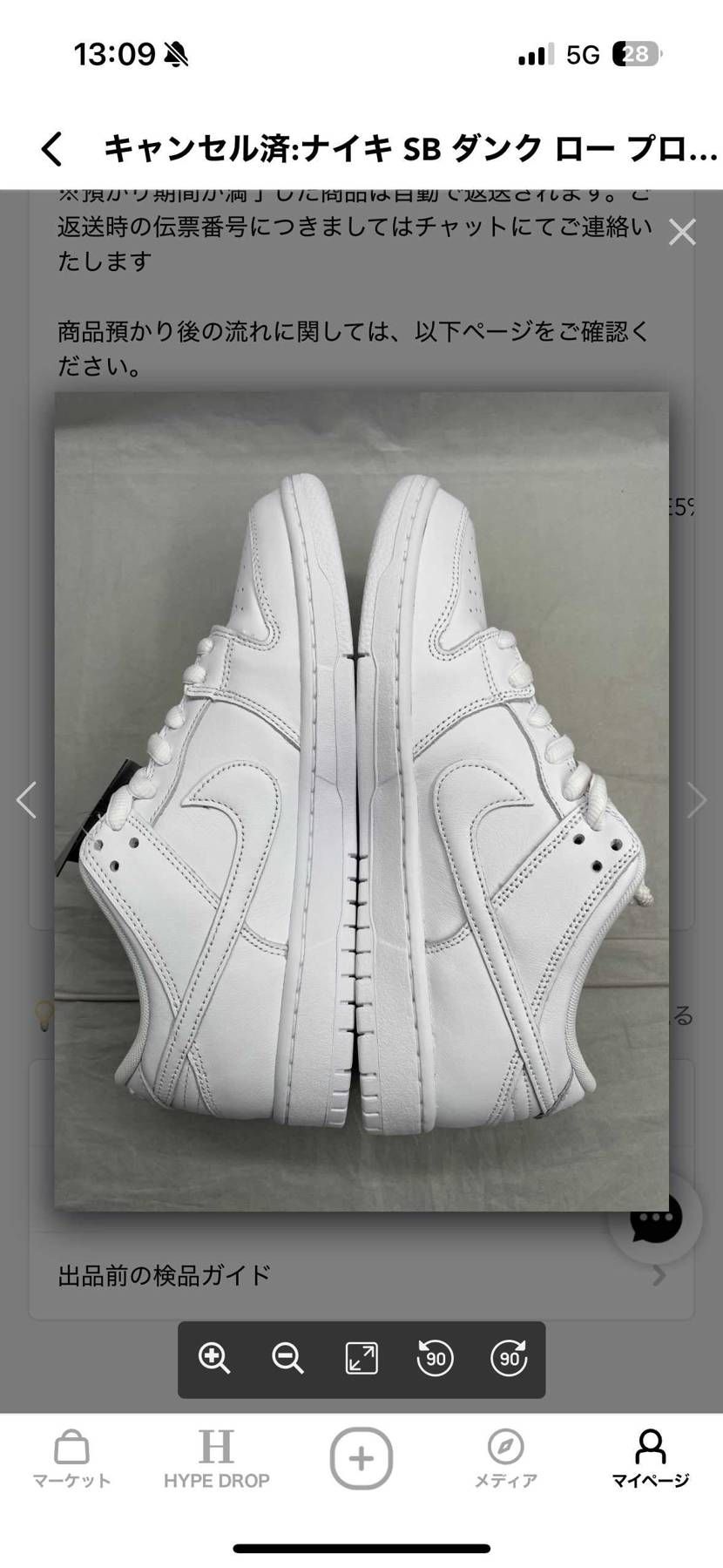Open the chat support bubble

pos(656,1219)
